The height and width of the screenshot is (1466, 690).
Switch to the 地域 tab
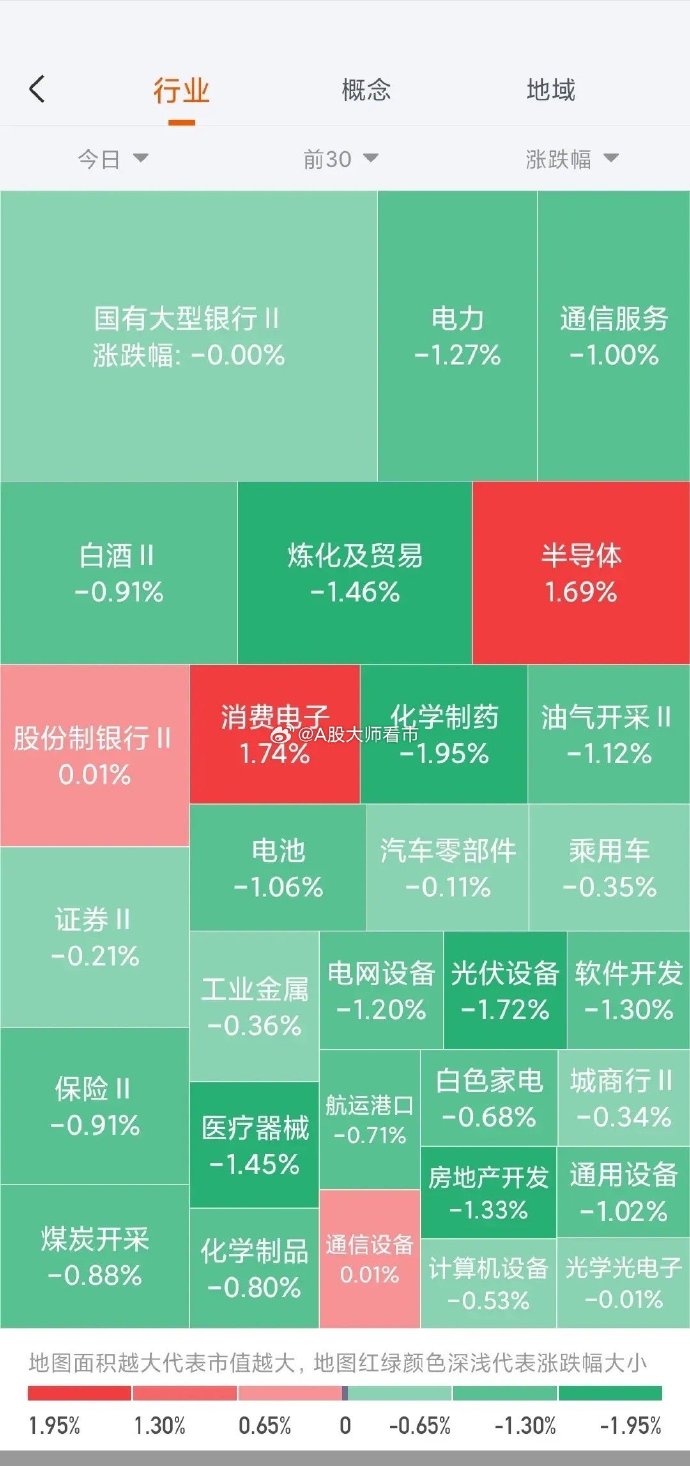click(x=551, y=90)
